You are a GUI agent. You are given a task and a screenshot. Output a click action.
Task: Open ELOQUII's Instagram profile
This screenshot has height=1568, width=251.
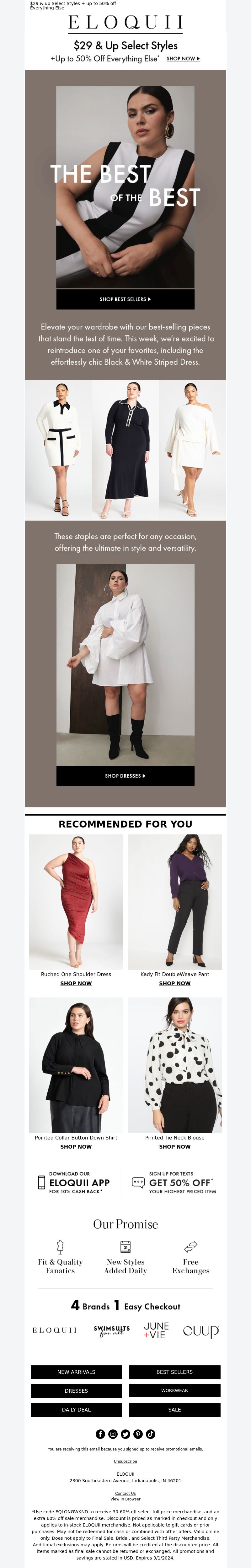(x=113, y=1434)
